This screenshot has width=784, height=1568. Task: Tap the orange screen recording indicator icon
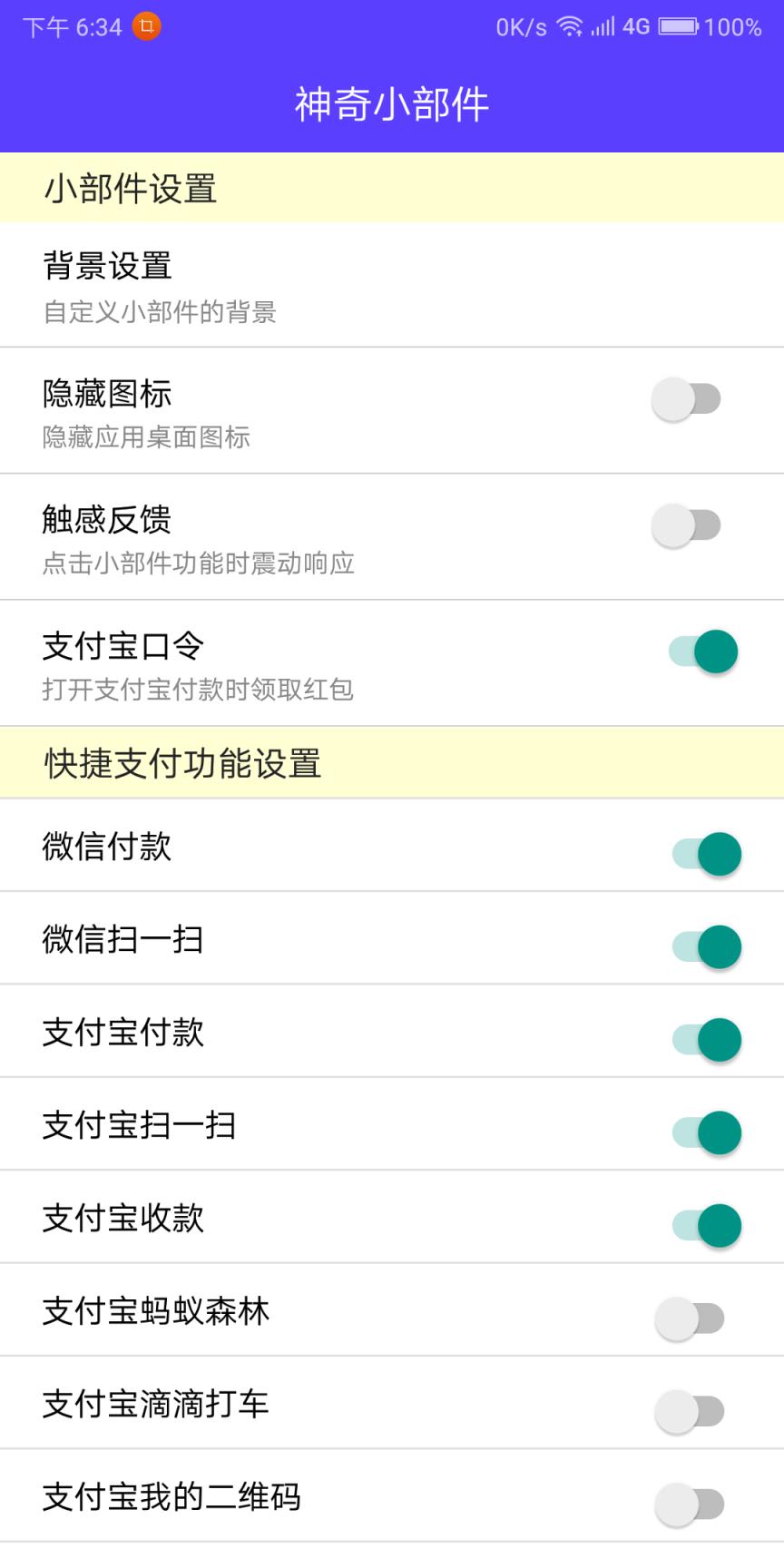(145, 25)
